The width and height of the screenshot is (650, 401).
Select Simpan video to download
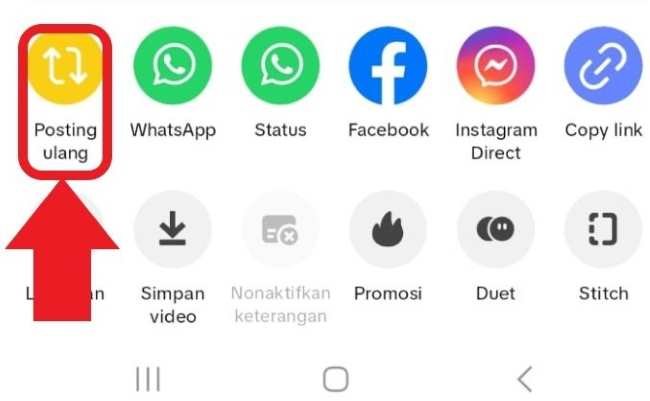pyautogui.click(x=173, y=230)
